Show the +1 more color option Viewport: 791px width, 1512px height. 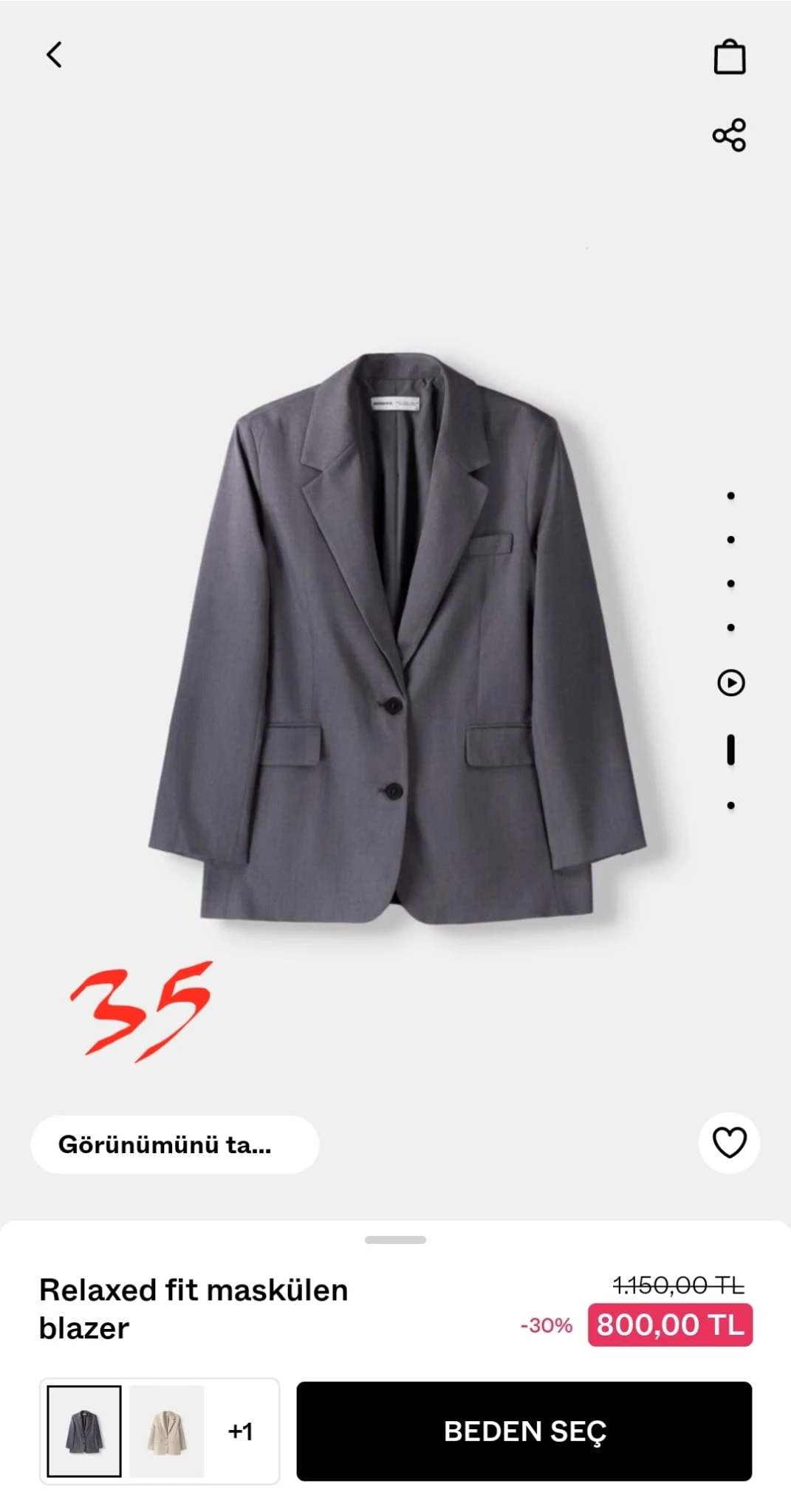pyautogui.click(x=240, y=1431)
